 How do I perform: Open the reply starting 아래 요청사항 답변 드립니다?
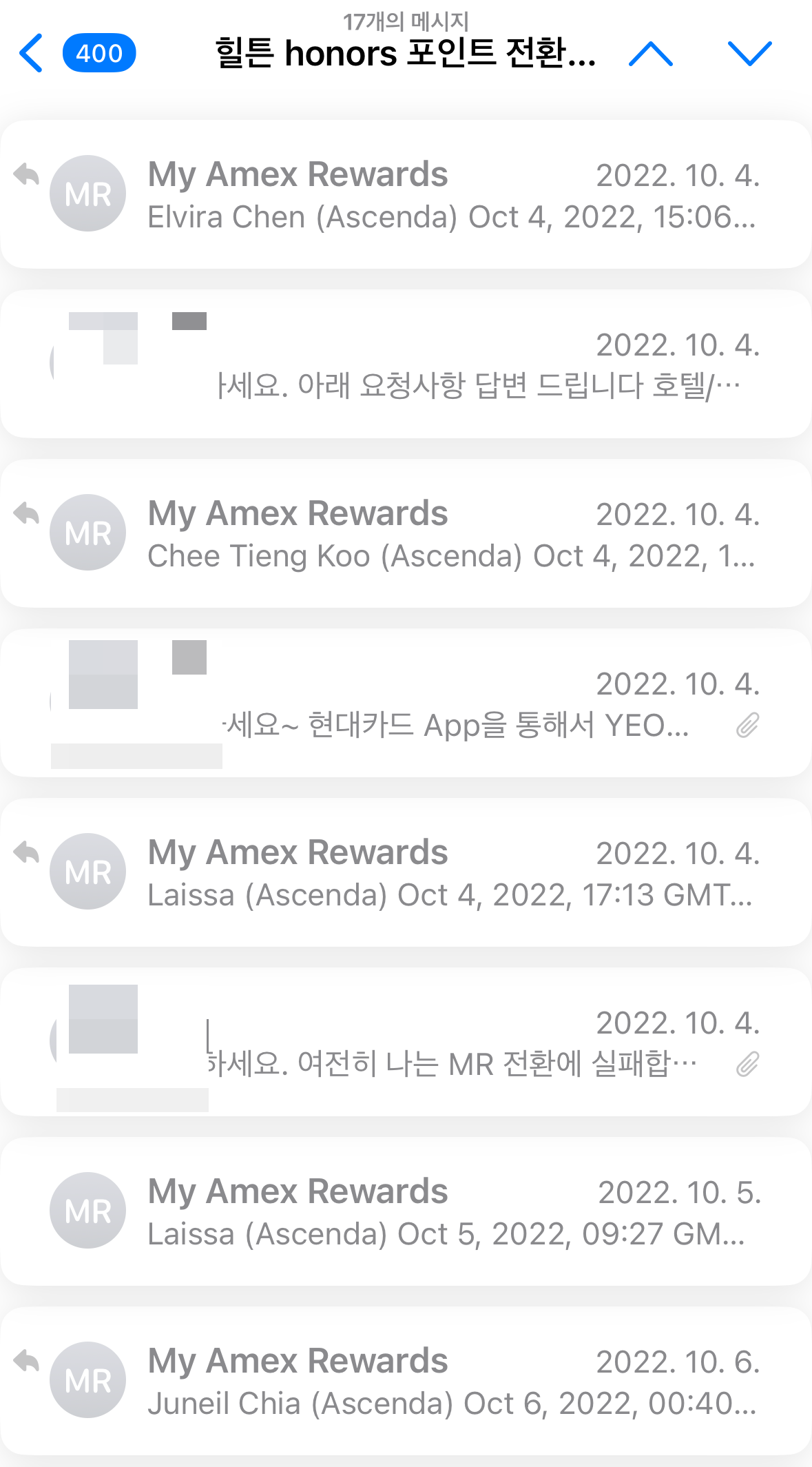(406, 364)
